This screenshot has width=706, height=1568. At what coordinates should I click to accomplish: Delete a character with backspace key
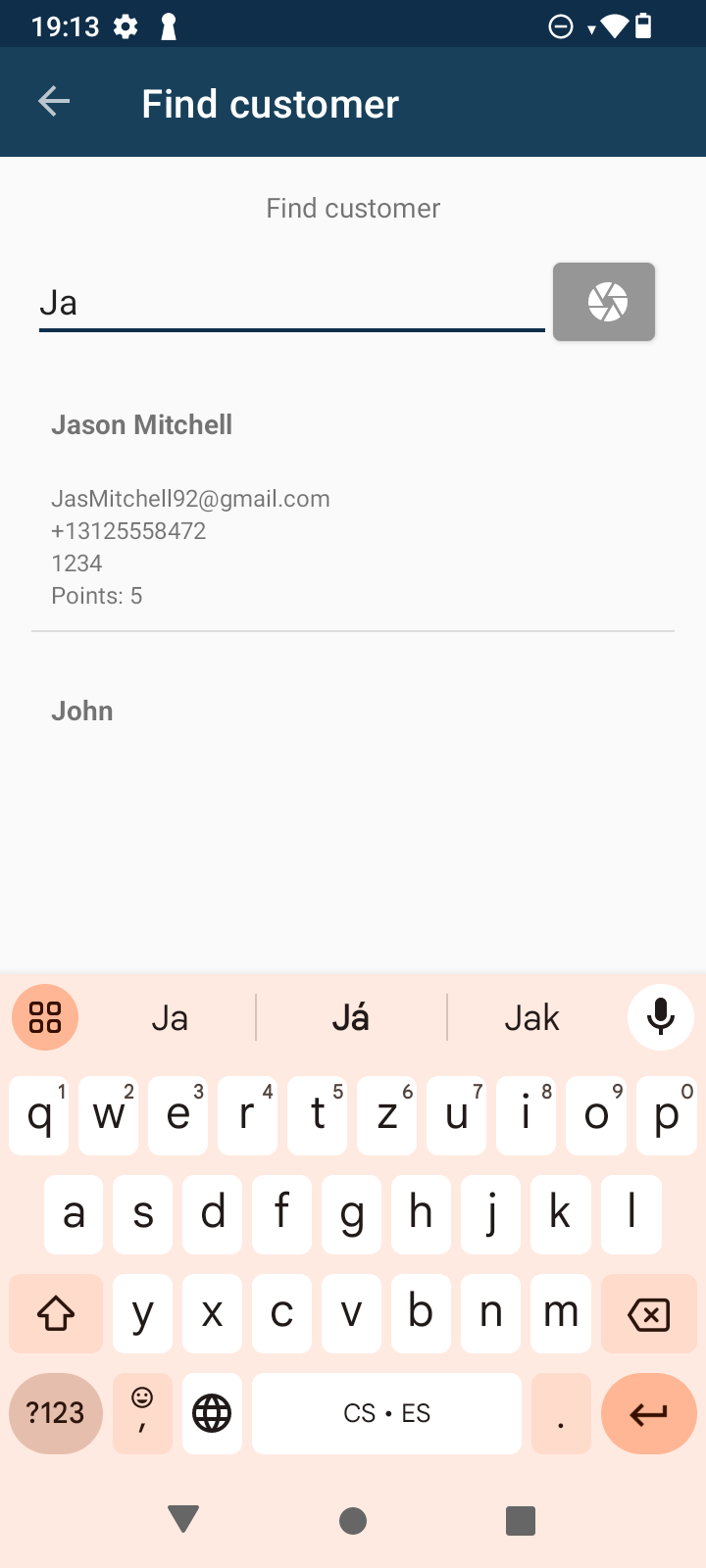coord(648,1314)
